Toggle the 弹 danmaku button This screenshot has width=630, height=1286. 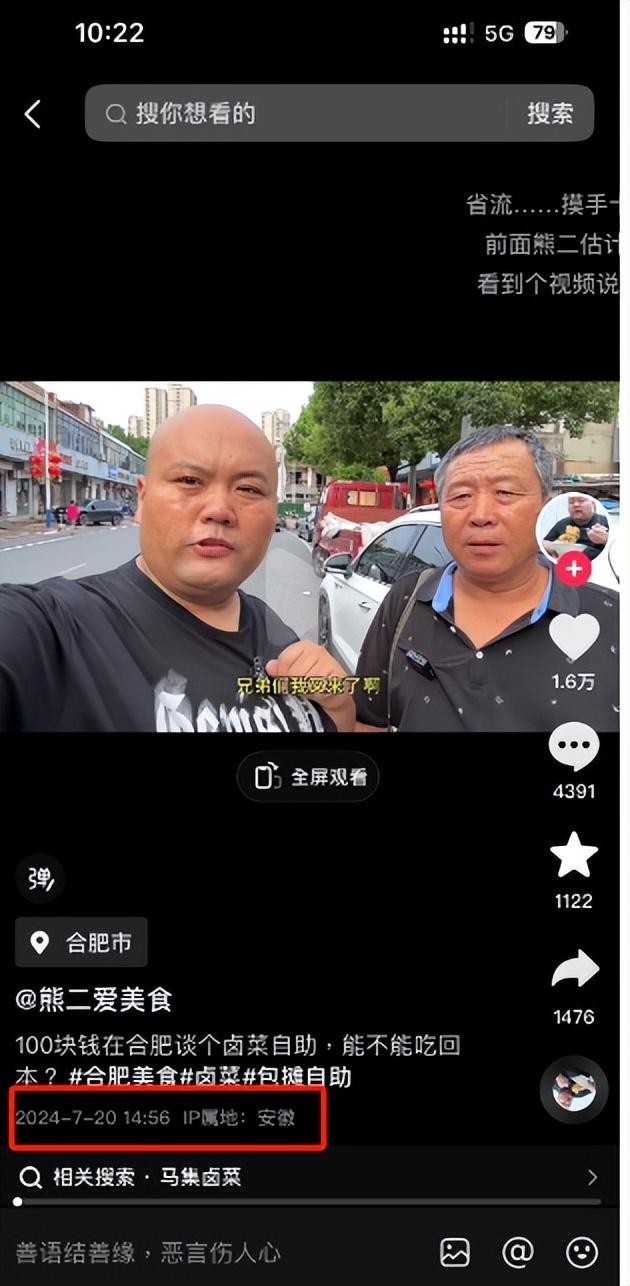pos(40,879)
